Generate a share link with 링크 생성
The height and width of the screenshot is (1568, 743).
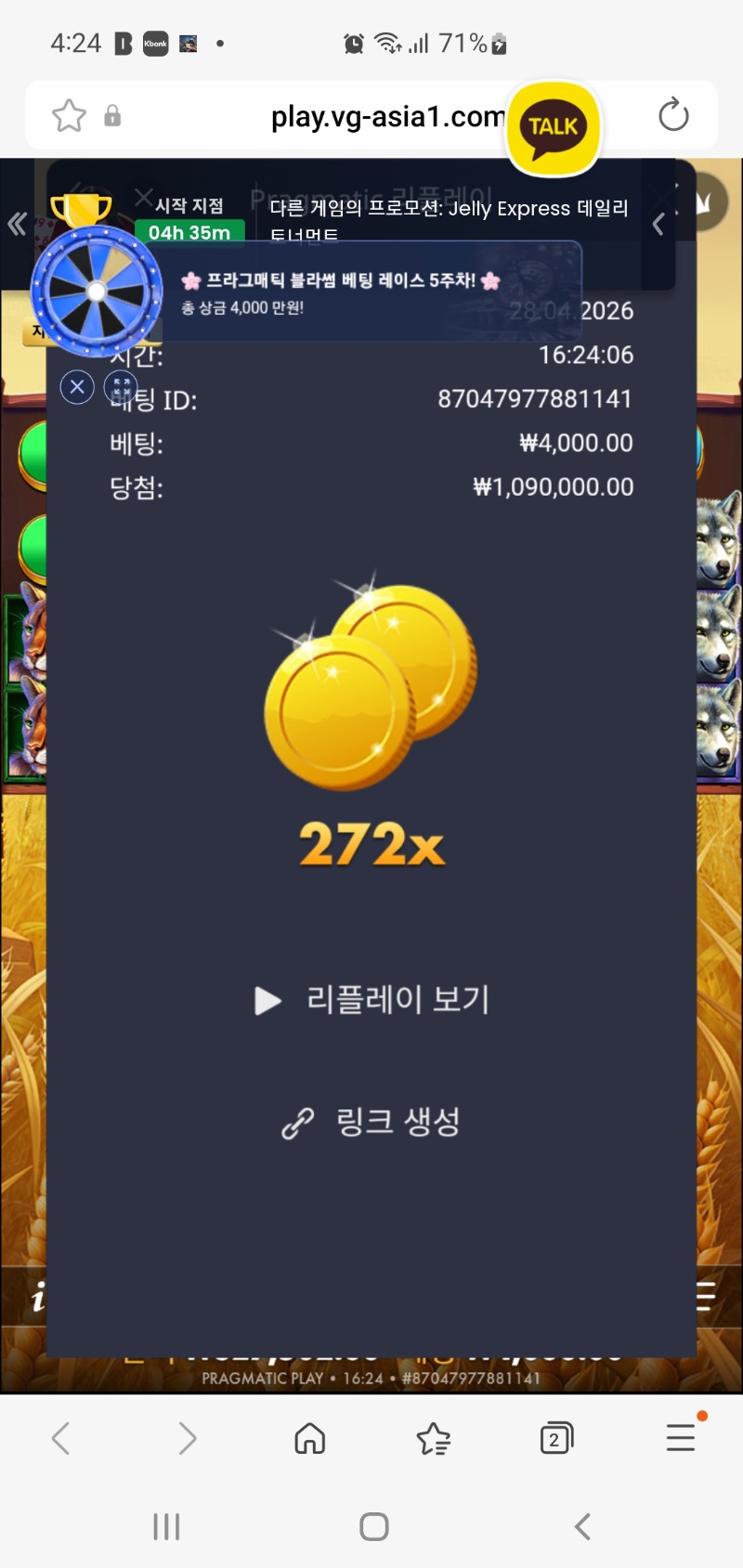coord(371,1122)
